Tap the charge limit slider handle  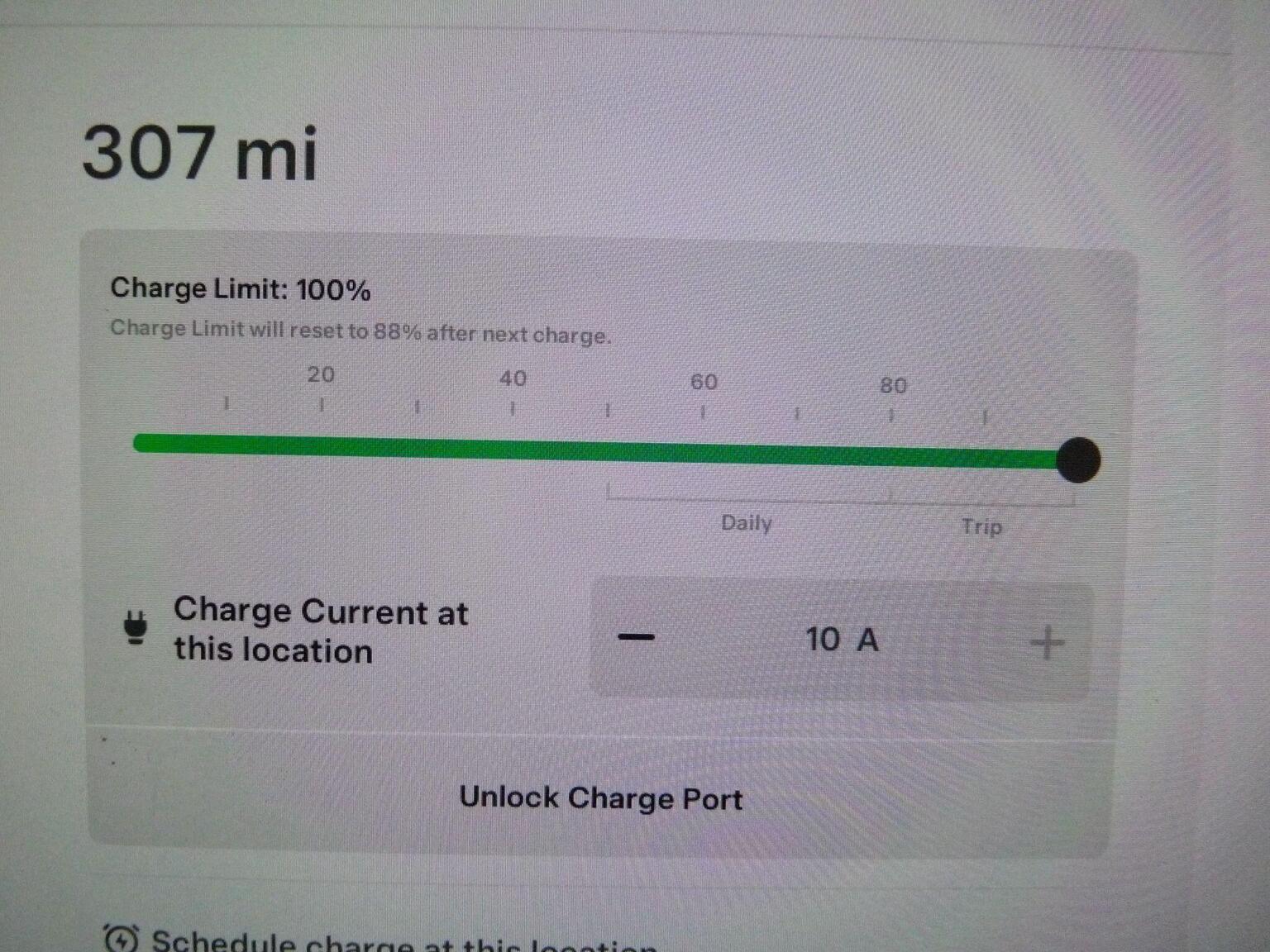point(1078,460)
